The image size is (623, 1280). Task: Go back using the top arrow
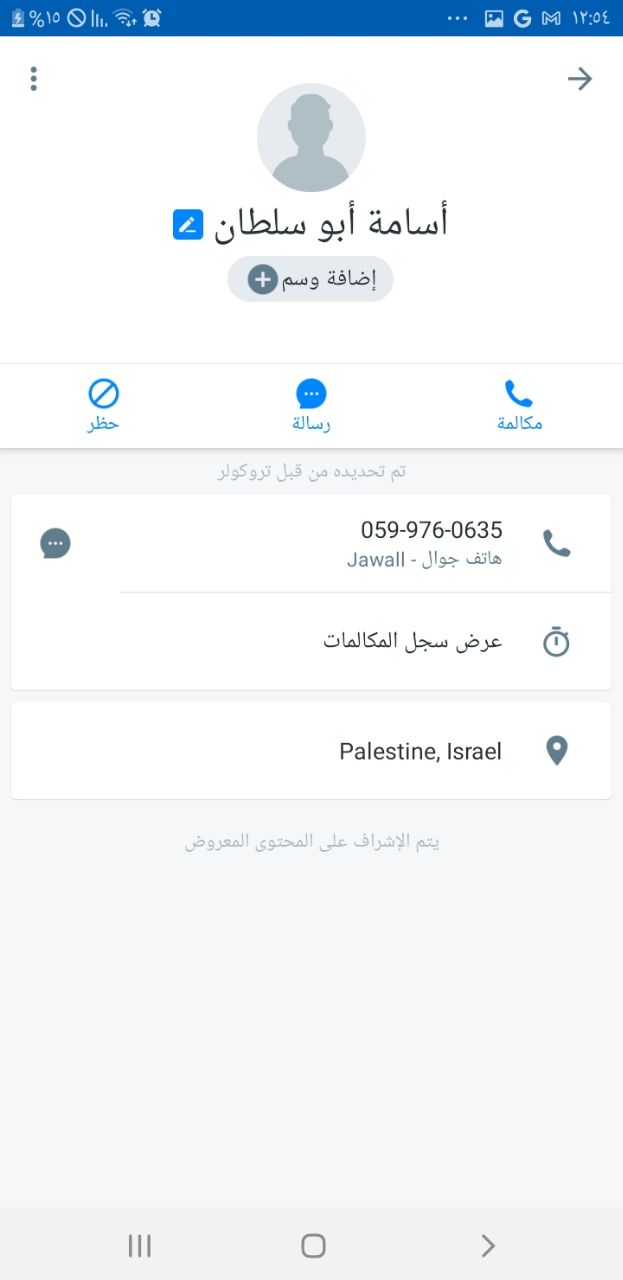coord(580,79)
